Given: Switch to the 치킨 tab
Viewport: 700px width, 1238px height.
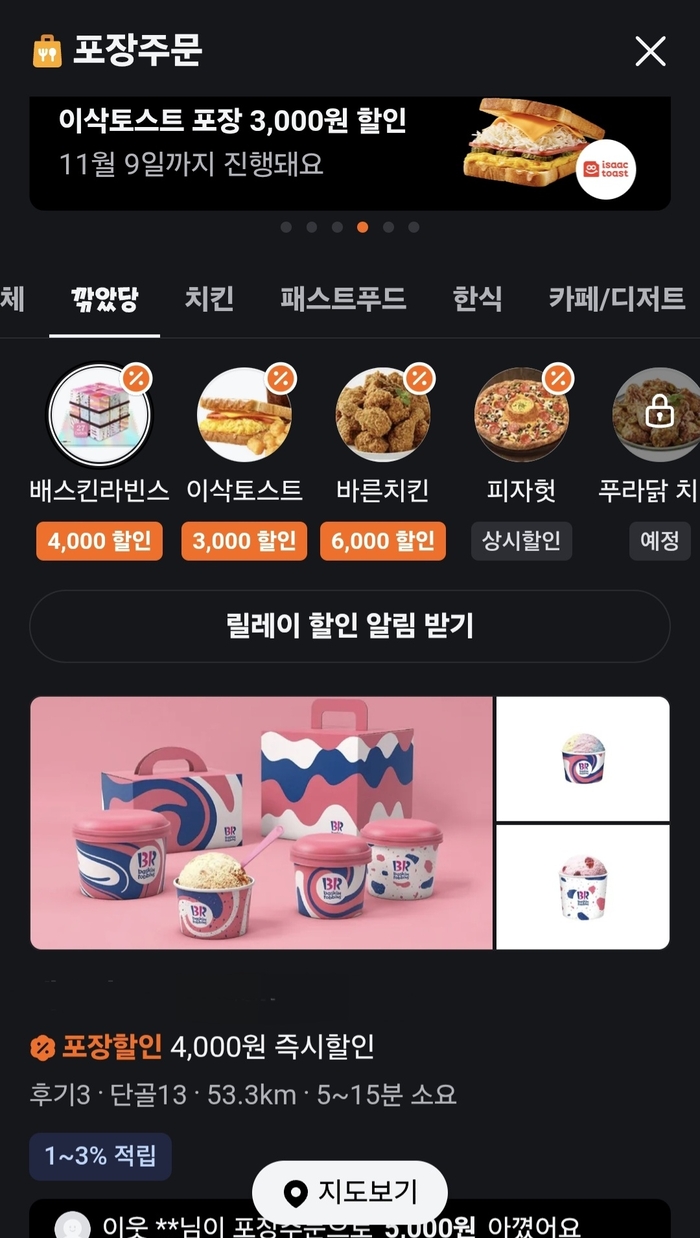Looking at the screenshot, I should (209, 299).
